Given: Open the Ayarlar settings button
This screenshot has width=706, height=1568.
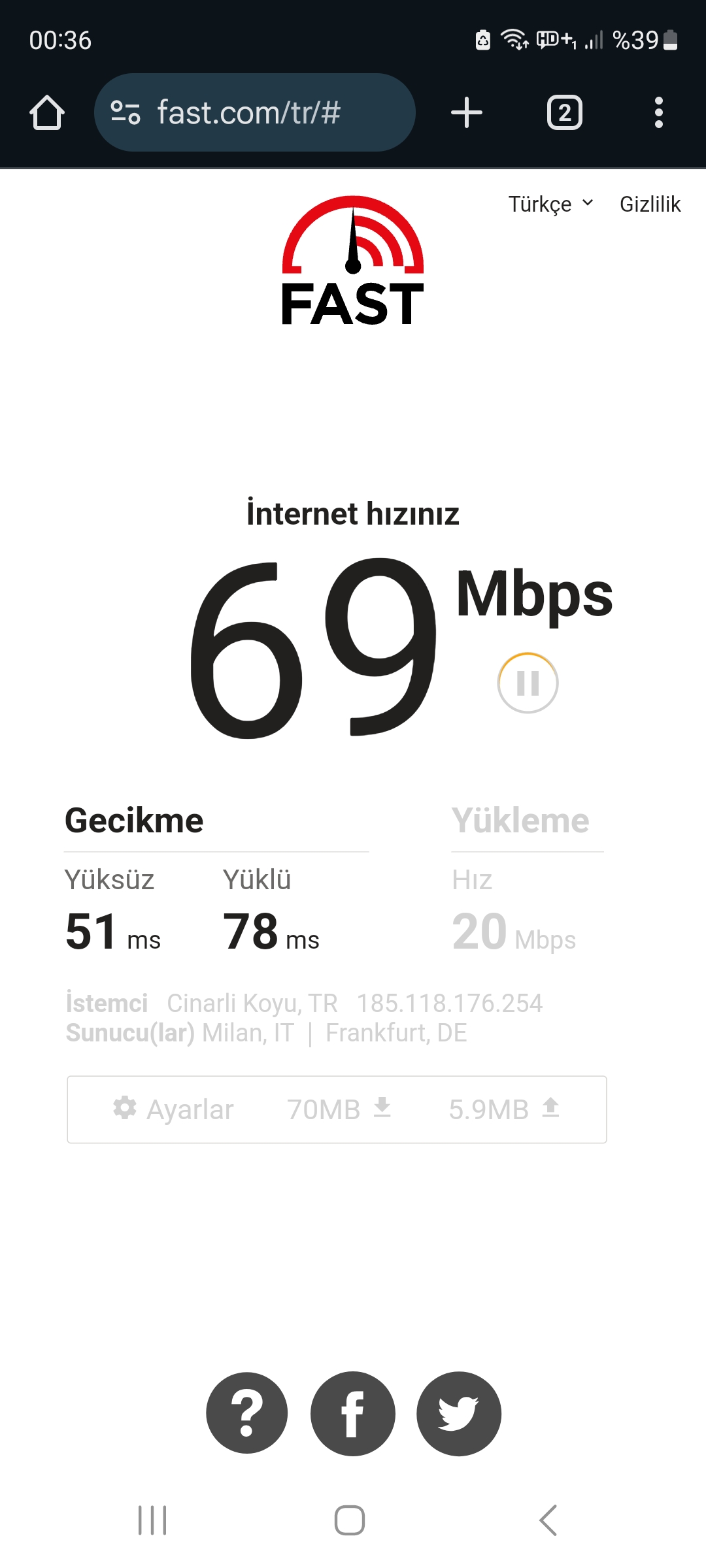Looking at the screenshot, I should (x=173, y=1109).
